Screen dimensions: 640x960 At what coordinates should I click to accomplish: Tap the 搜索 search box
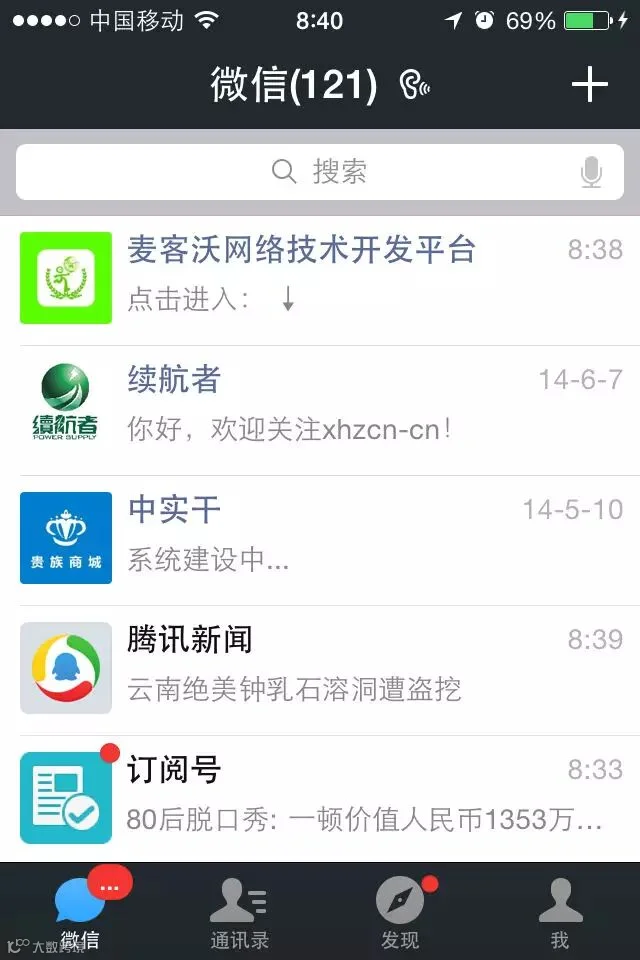click(320, 172)
